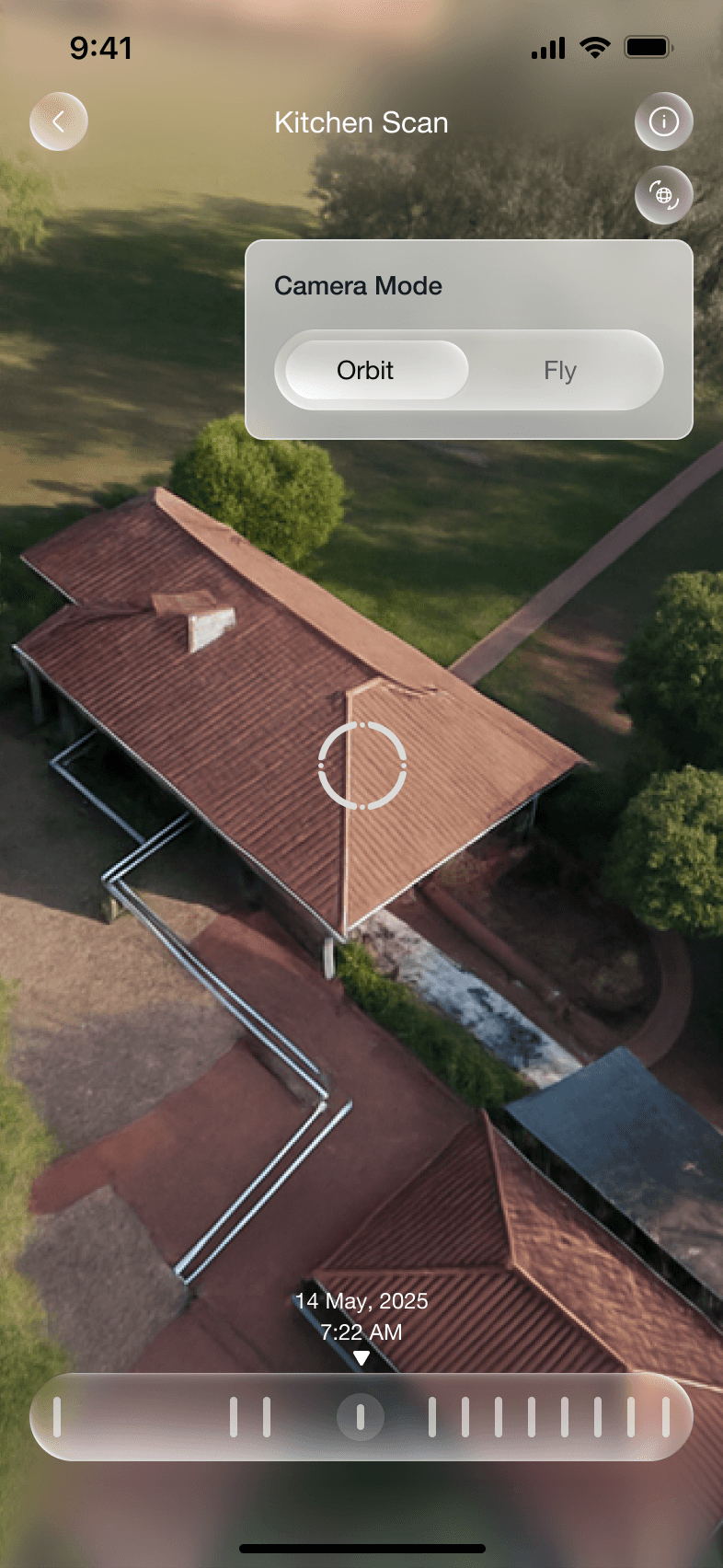Go back using the arrow button

58,121
